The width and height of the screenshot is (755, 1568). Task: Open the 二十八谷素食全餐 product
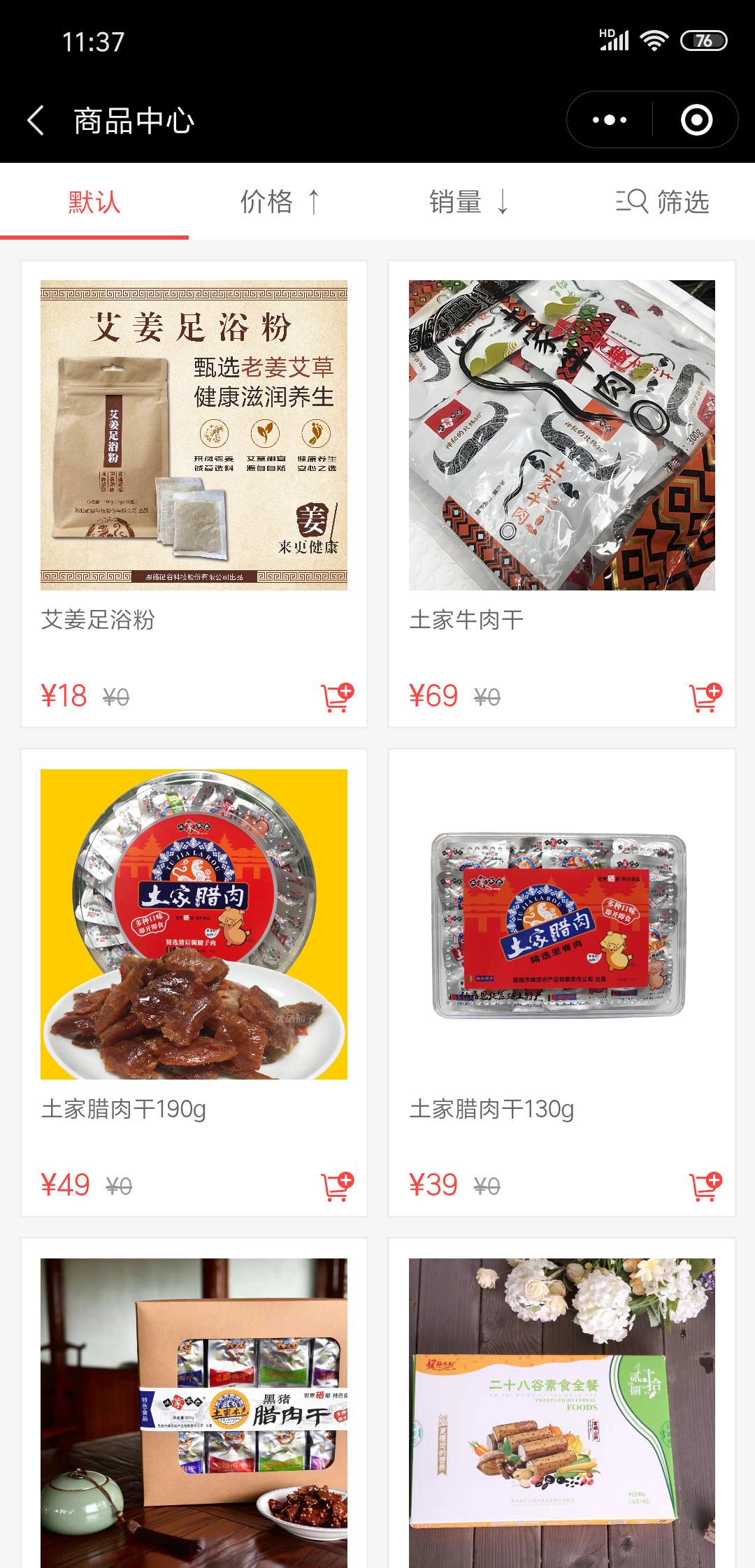click(561, 1411)
